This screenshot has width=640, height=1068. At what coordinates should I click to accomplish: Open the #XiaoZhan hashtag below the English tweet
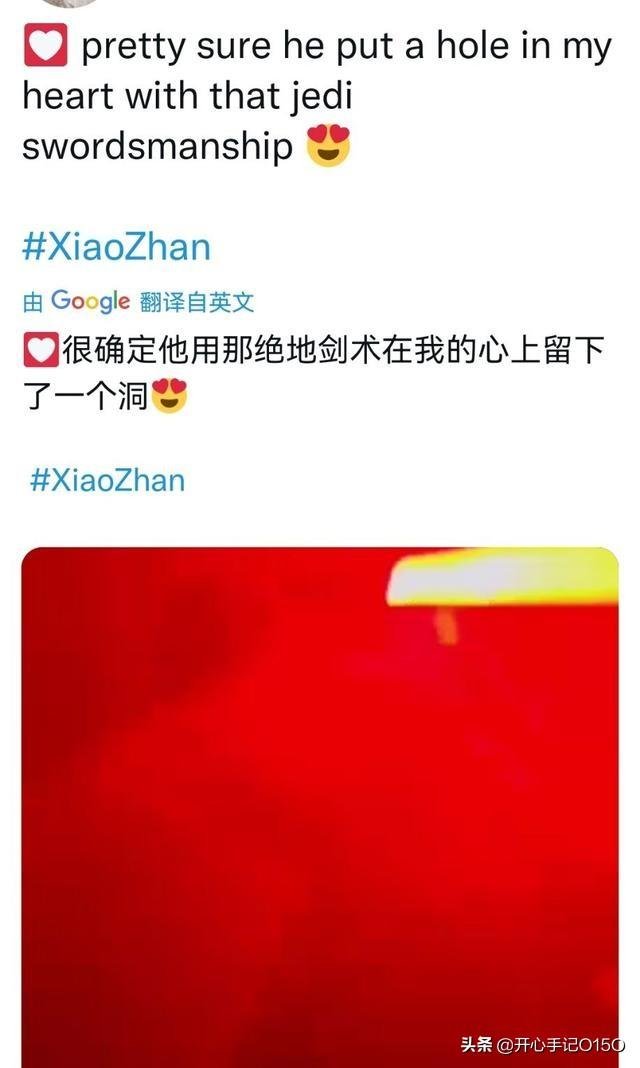tap(116, 247)
